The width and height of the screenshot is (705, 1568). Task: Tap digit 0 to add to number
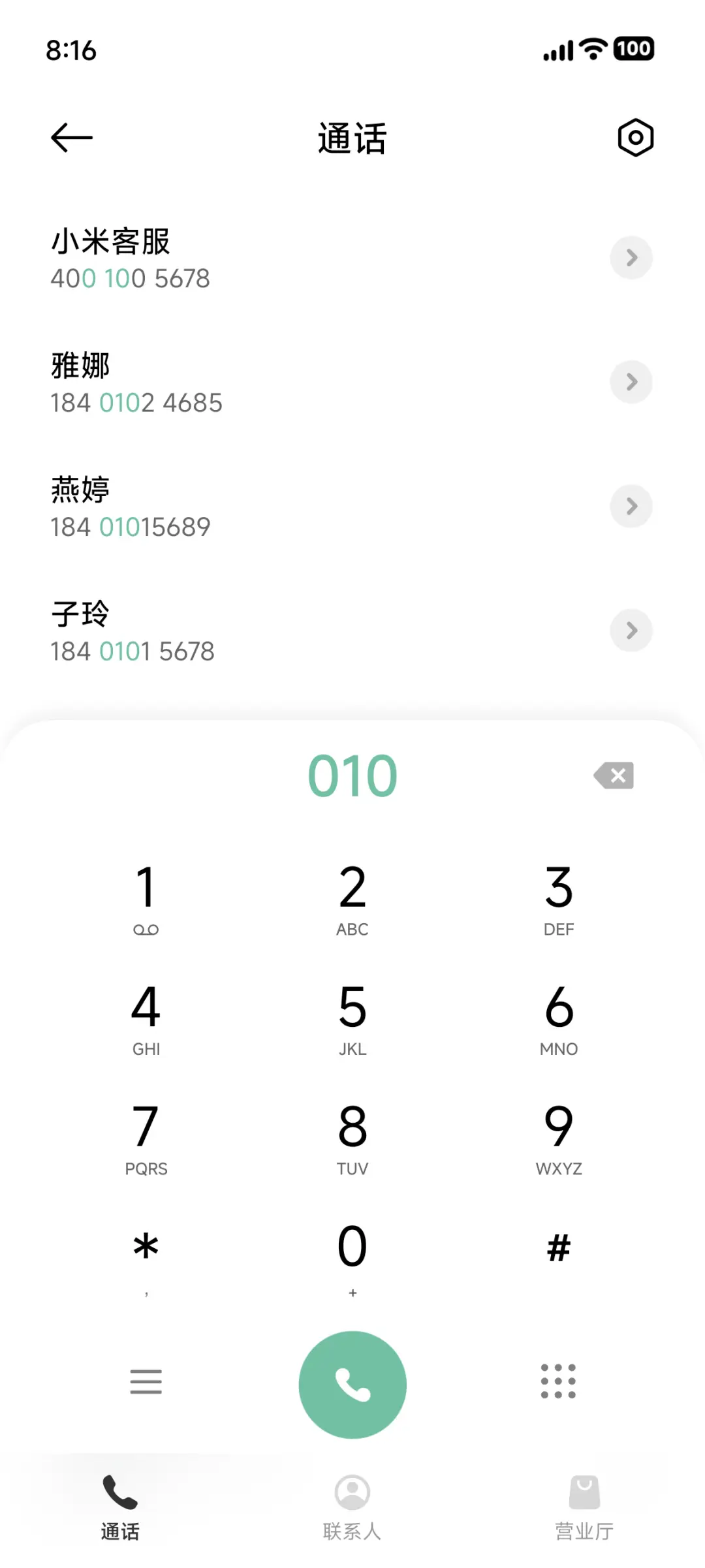(352, 1246)
